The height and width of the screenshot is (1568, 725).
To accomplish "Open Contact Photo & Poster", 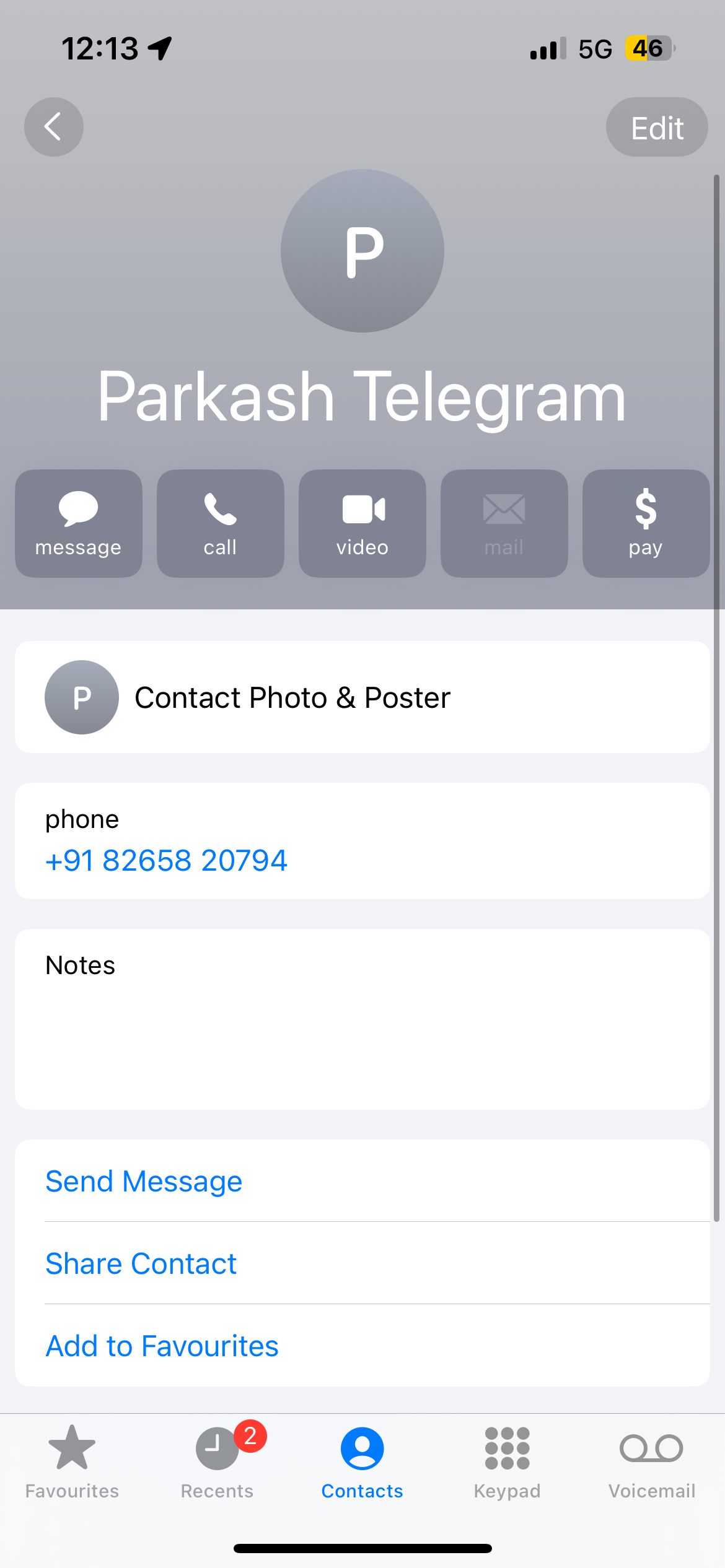I will (362, 697).
